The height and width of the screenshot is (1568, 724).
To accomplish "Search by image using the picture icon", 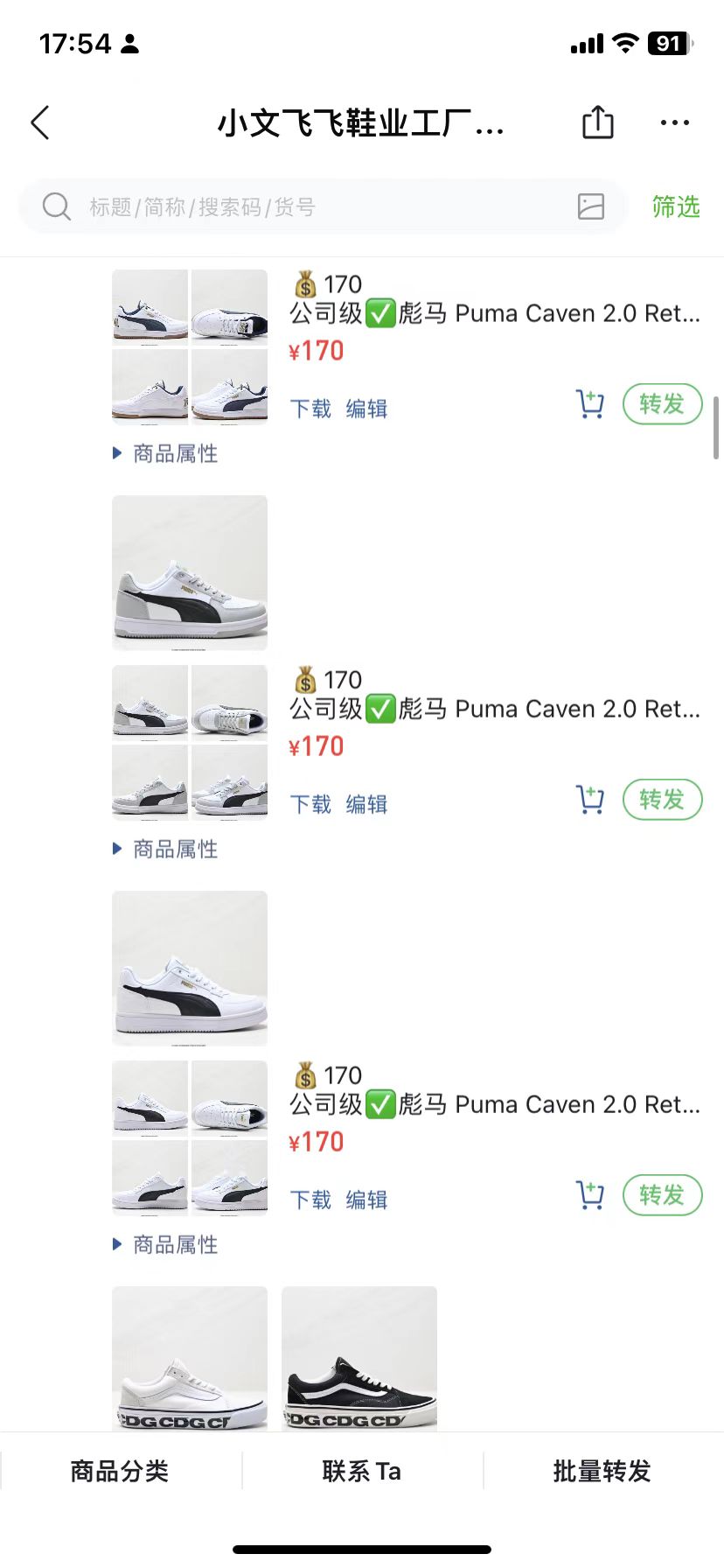I will coord(591,206).
